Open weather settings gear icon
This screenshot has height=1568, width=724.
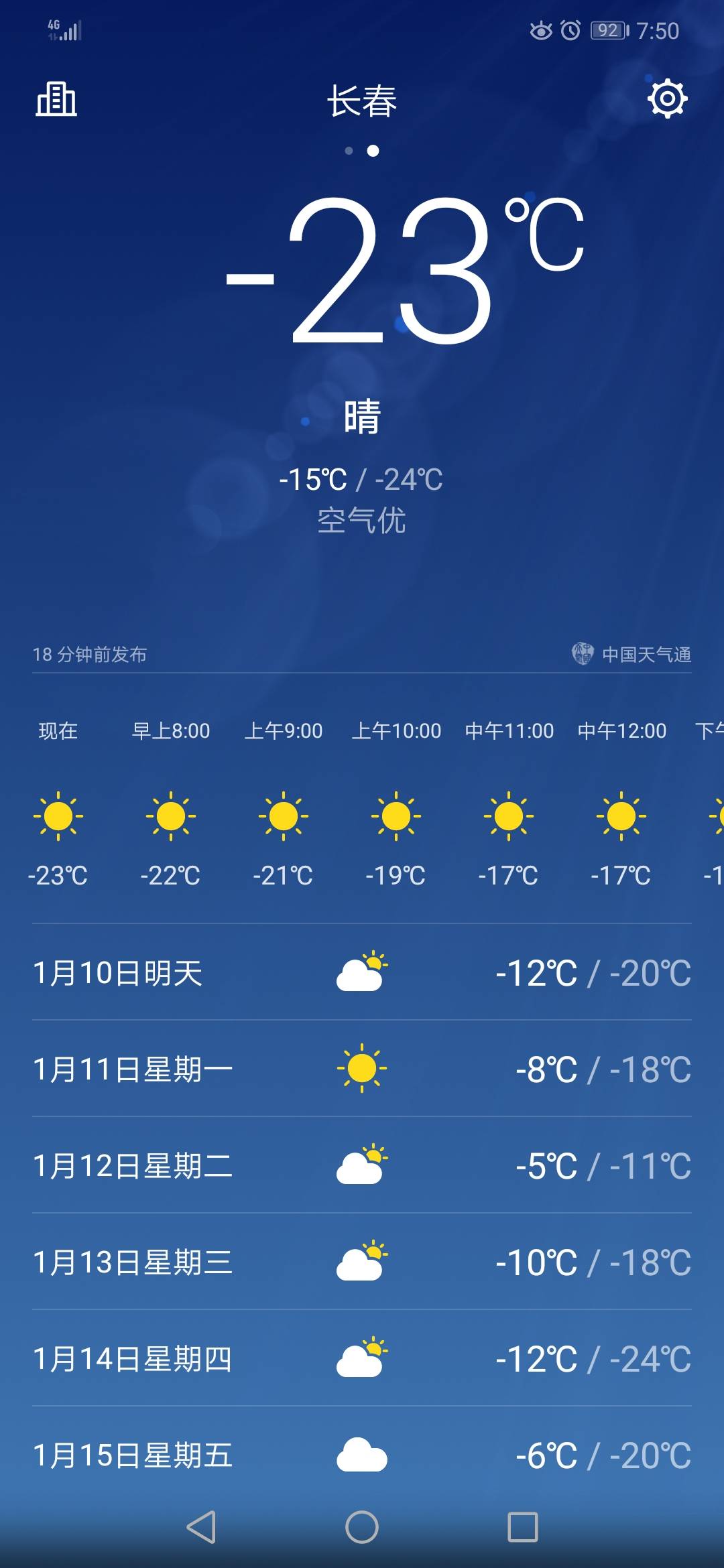coord(667,99)
